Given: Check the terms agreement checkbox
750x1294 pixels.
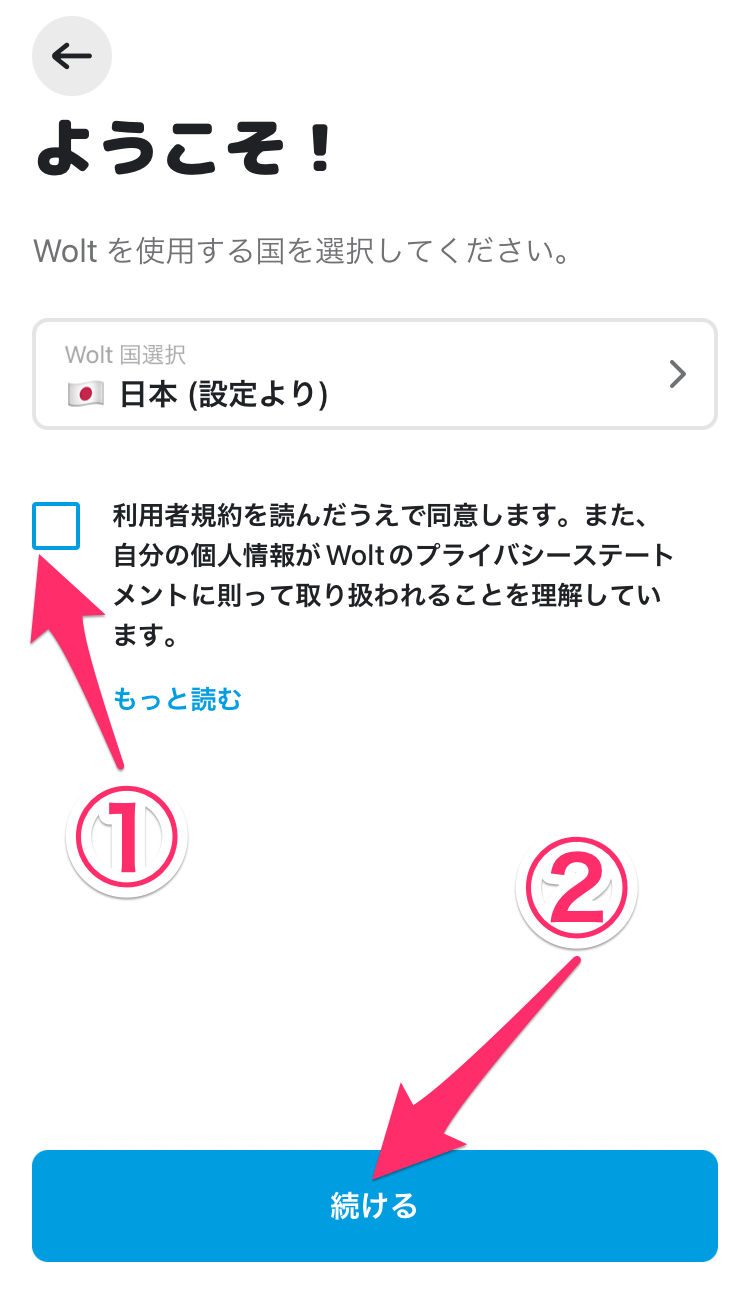Looking at the screenshot, I should click(56, 526).
